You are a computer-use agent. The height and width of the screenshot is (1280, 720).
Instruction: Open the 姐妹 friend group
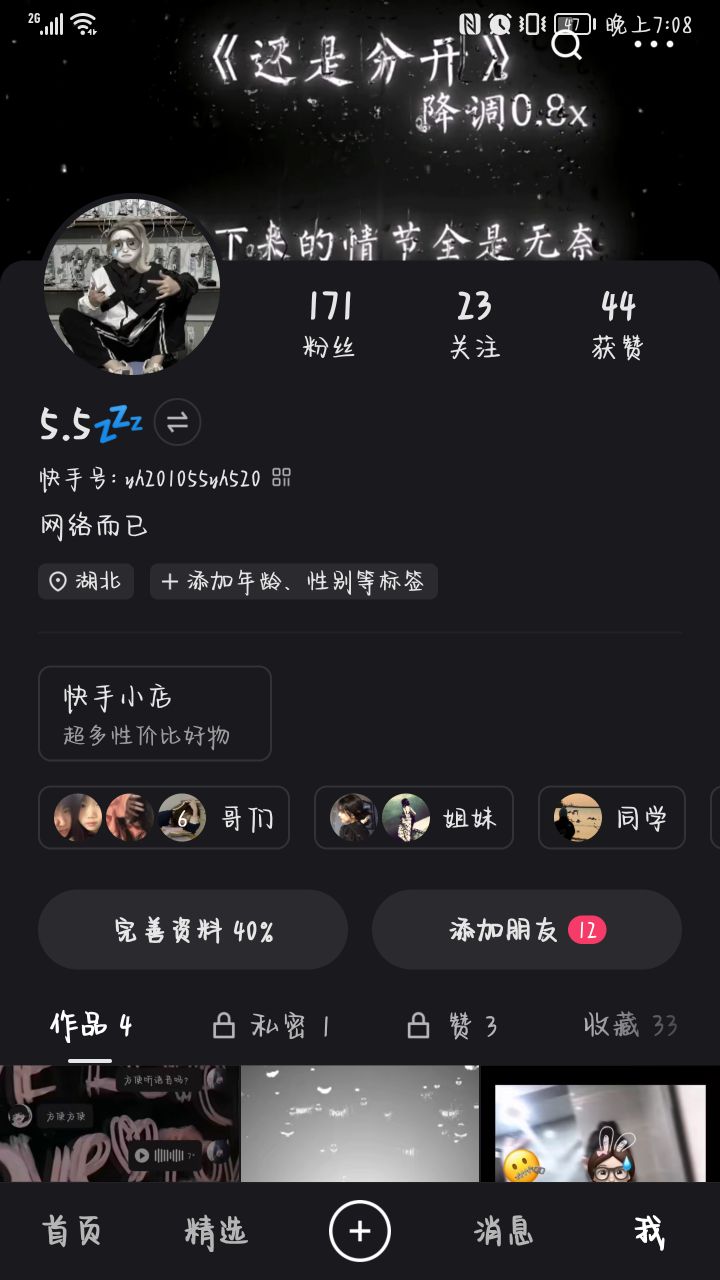point(414,818)
